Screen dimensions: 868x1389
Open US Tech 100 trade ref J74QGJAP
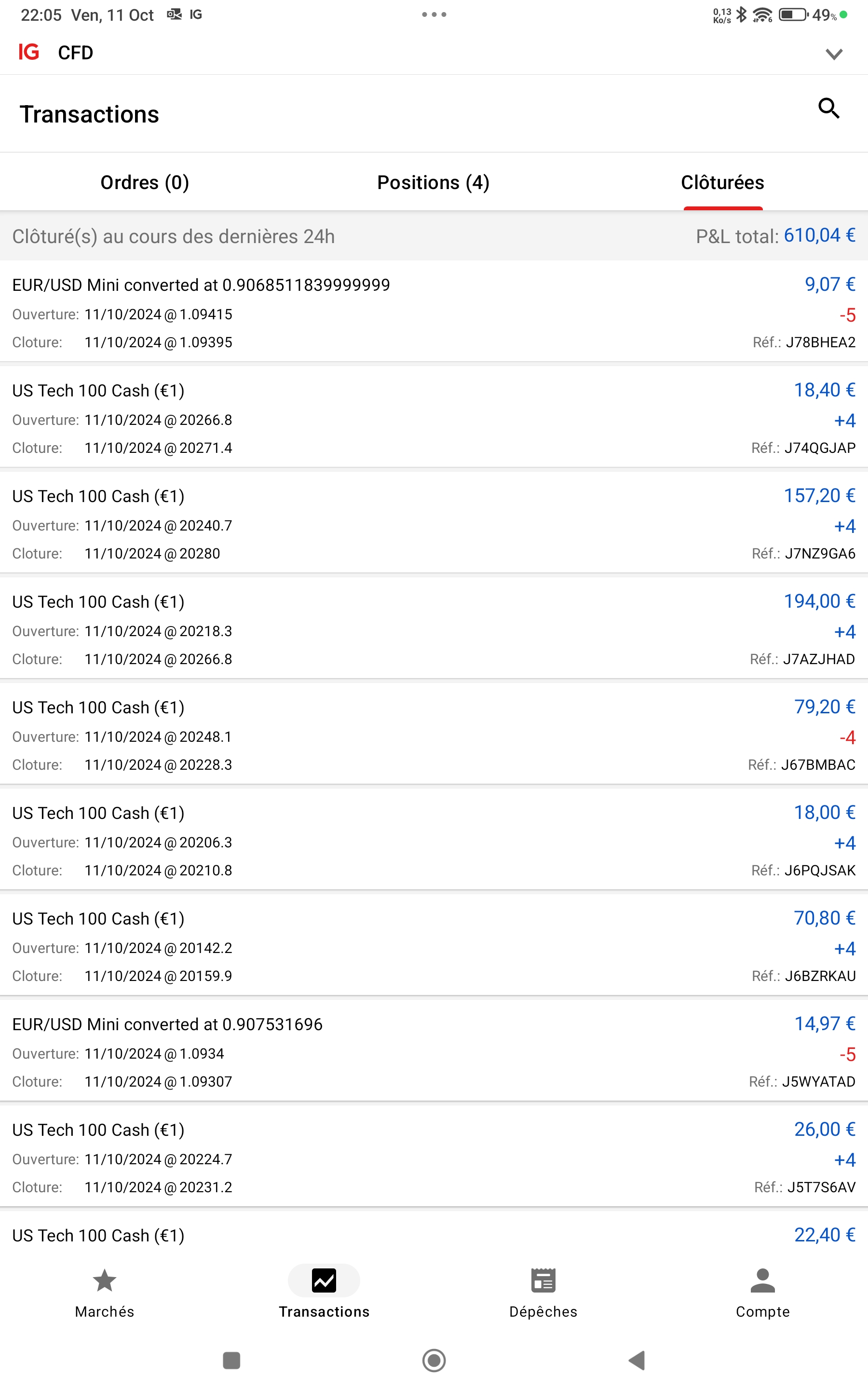(434, 419)
